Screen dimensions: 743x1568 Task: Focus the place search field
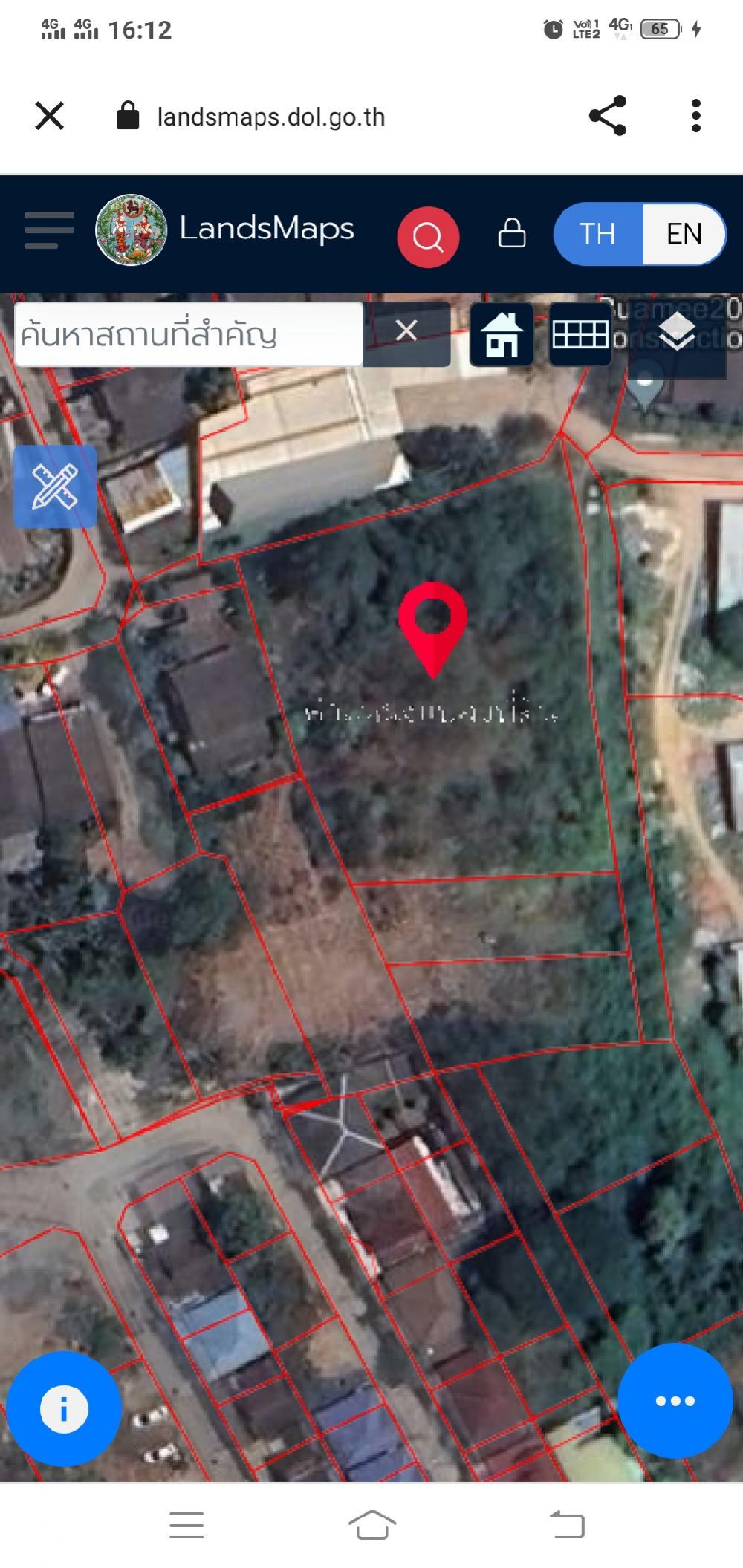pyautogui.click(x=189, y=334)
